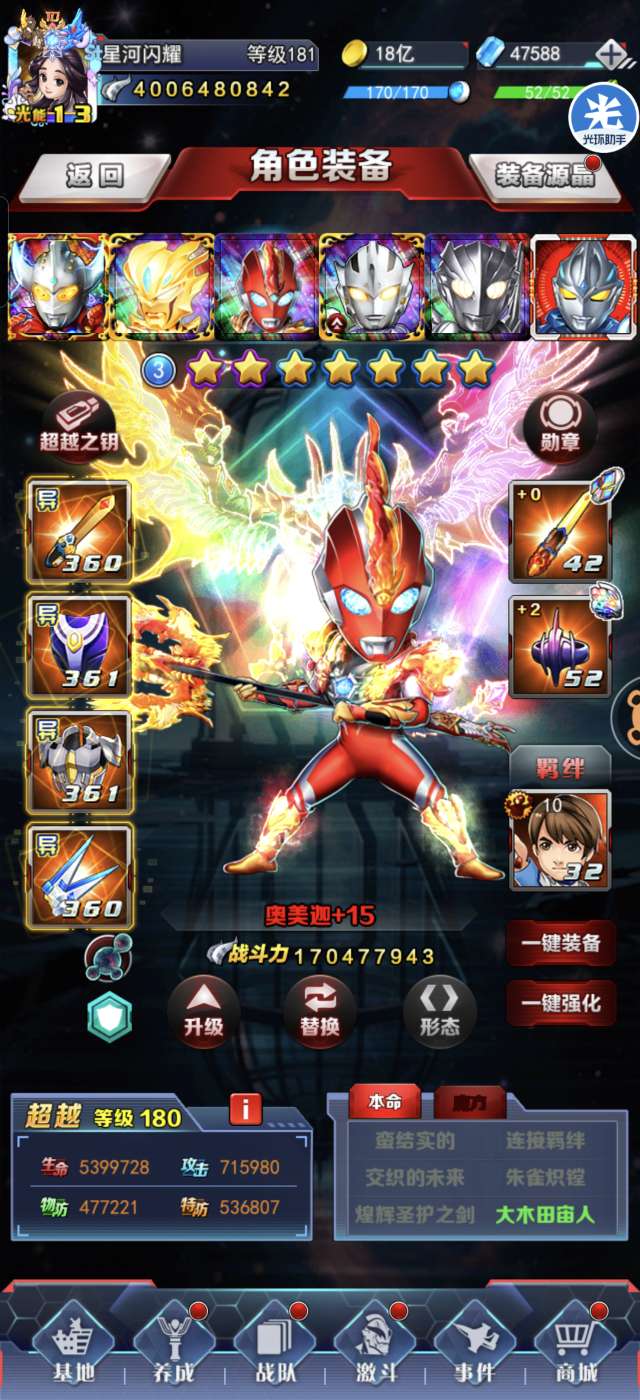
Task: Go to 养成 in bottom navigation
Action: click(174, 1346)
